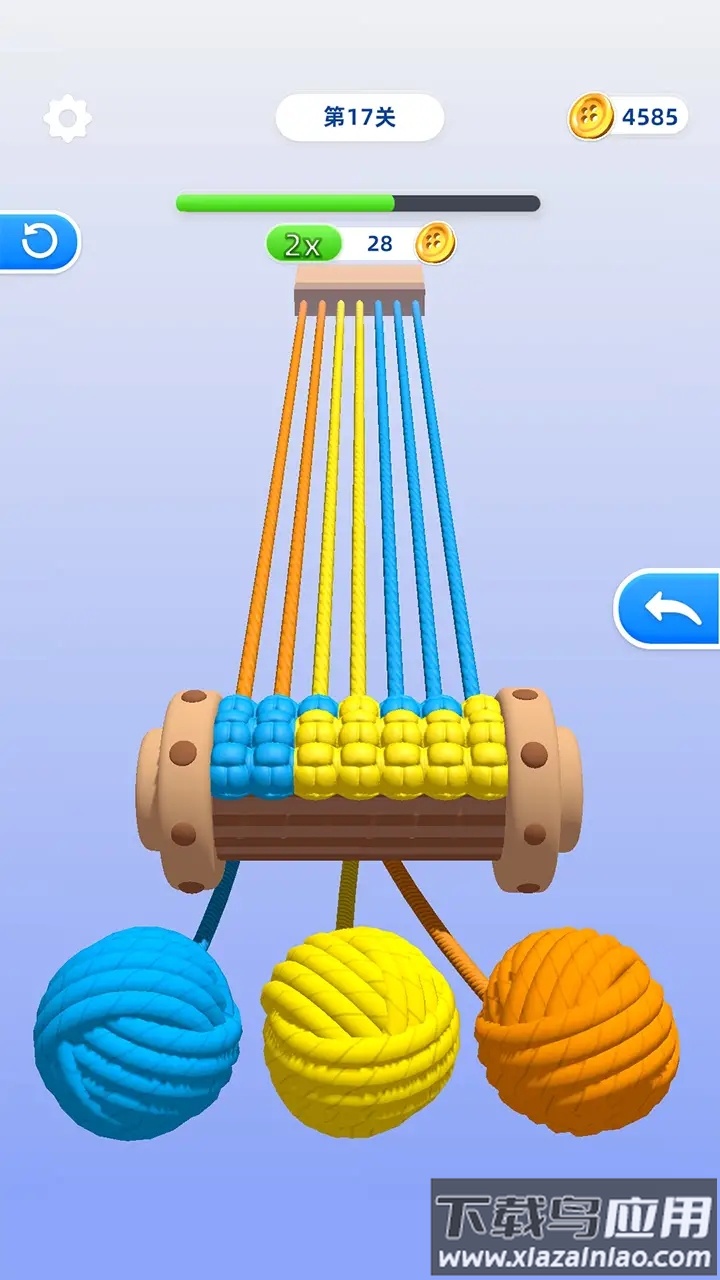Open the settings gear
Screen dimensions: 720x1280
tap(67, 119)
